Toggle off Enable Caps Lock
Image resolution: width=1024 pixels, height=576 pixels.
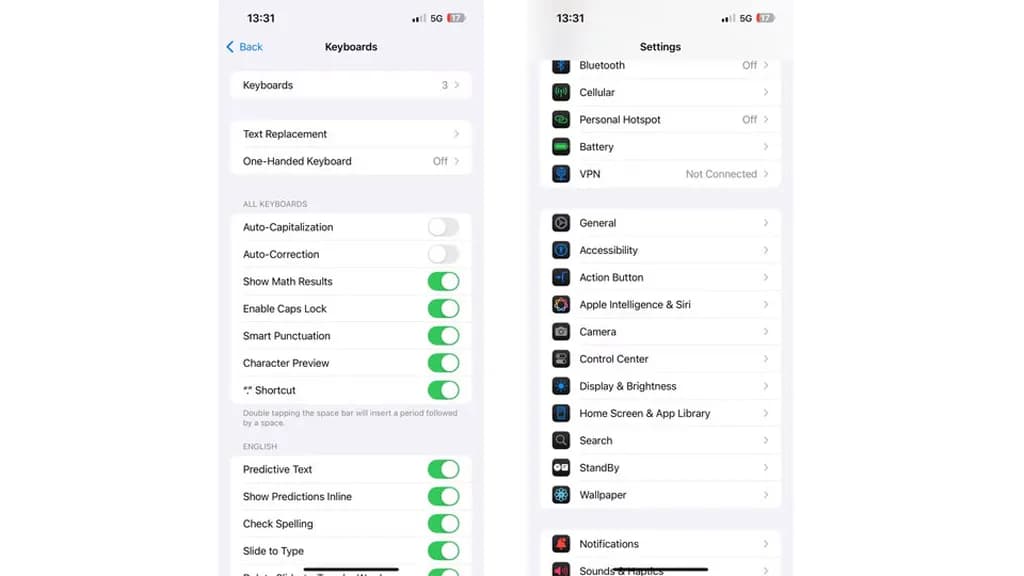pyautogui.click(x=443, y=309)
